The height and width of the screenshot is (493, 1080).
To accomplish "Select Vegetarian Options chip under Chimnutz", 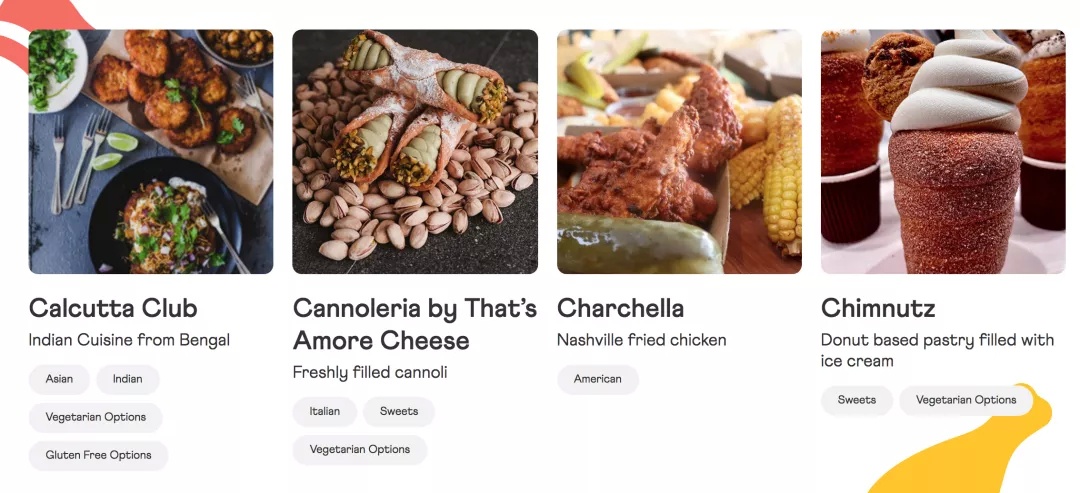I will coord(966,400).
